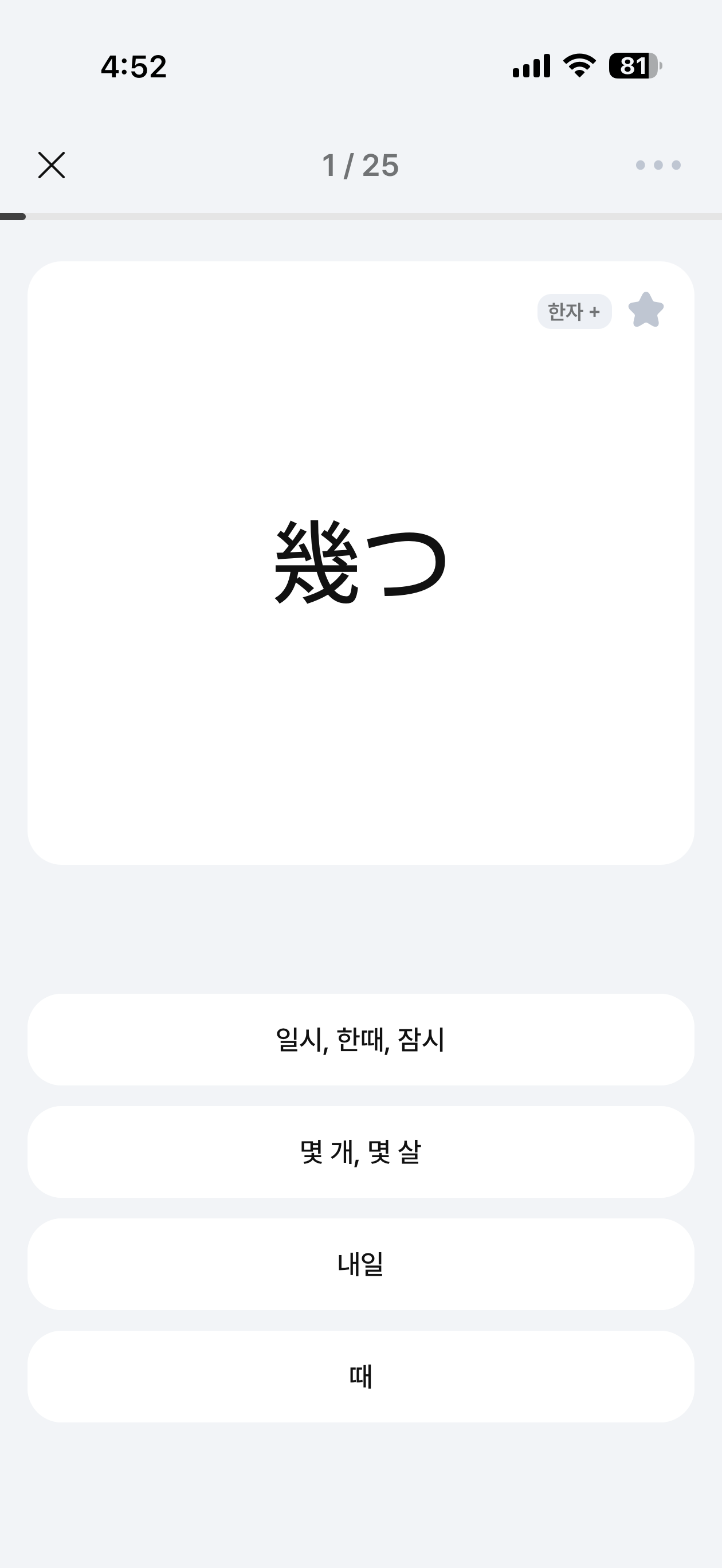Select the answer 때

360,1376
